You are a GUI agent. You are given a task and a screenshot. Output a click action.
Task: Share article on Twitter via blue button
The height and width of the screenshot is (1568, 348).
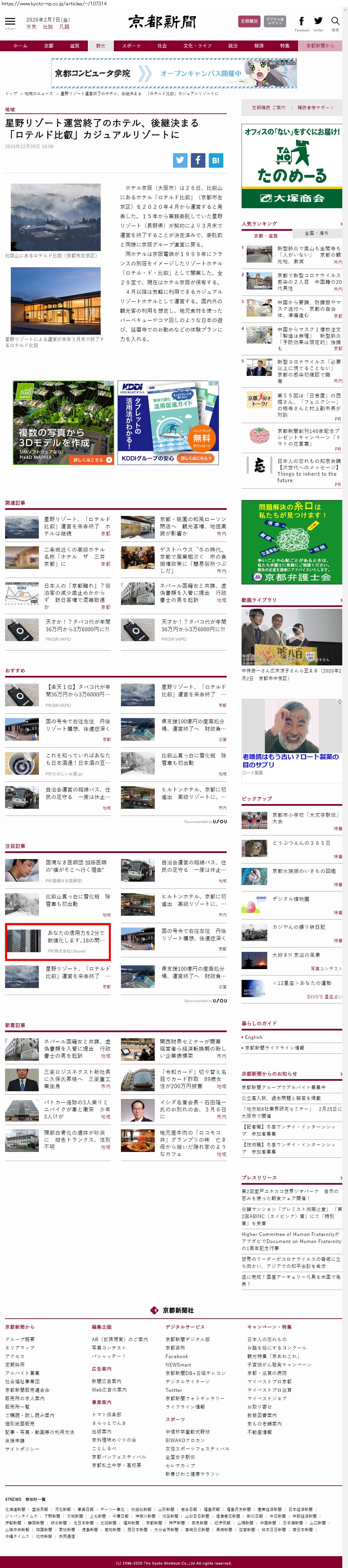click(x=180, y=160)
